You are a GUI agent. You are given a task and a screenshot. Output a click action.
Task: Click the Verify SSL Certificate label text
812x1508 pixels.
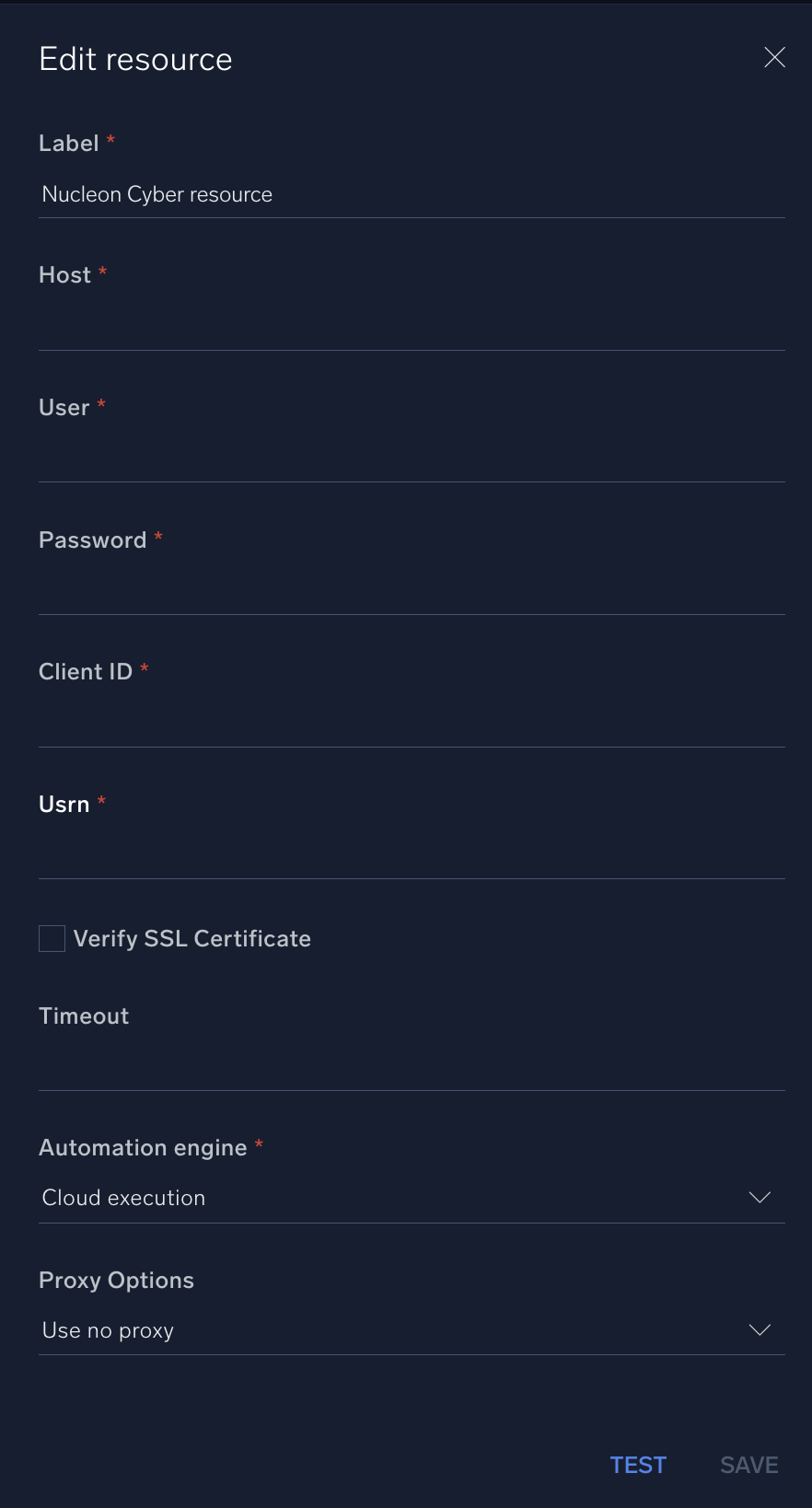(x=191, y=938)
